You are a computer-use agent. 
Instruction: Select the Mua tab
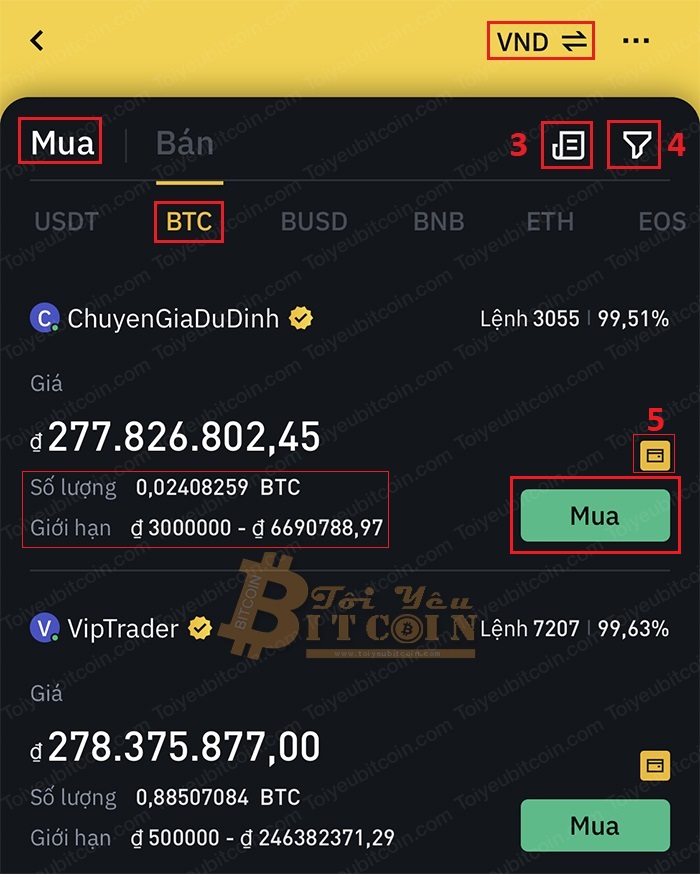(61, 143)
